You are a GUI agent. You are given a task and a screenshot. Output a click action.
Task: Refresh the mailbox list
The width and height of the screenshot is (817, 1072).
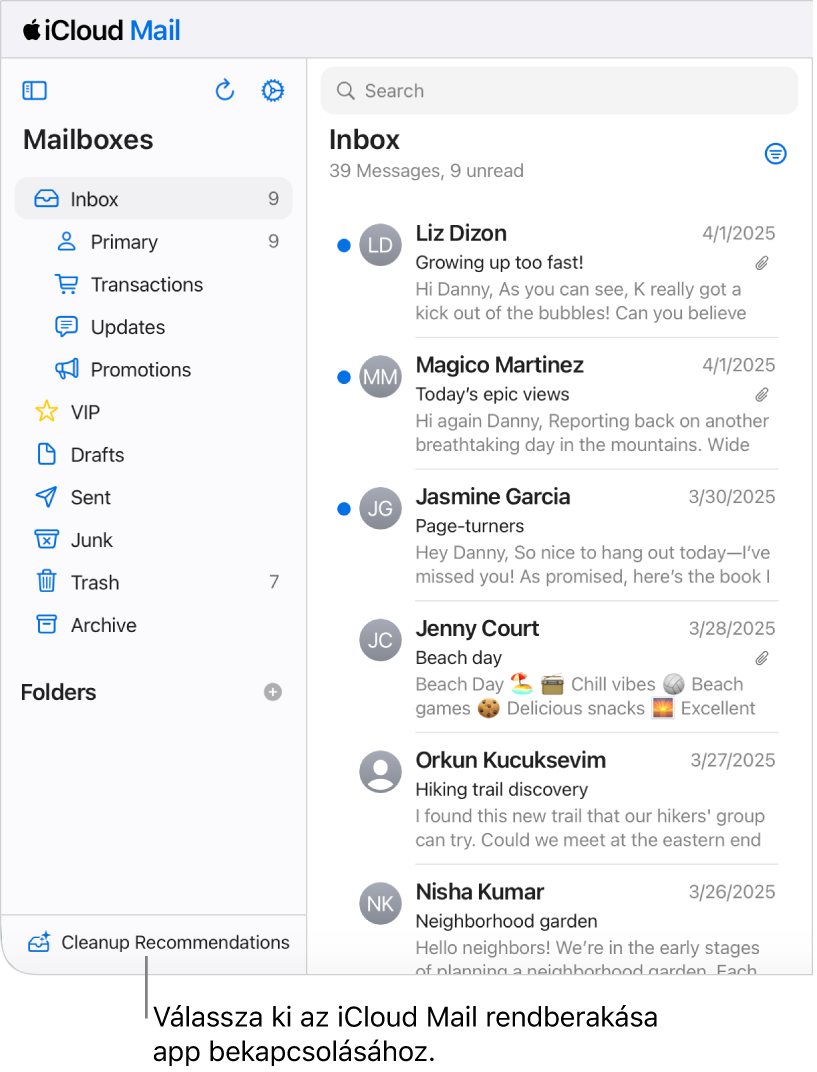225,91
